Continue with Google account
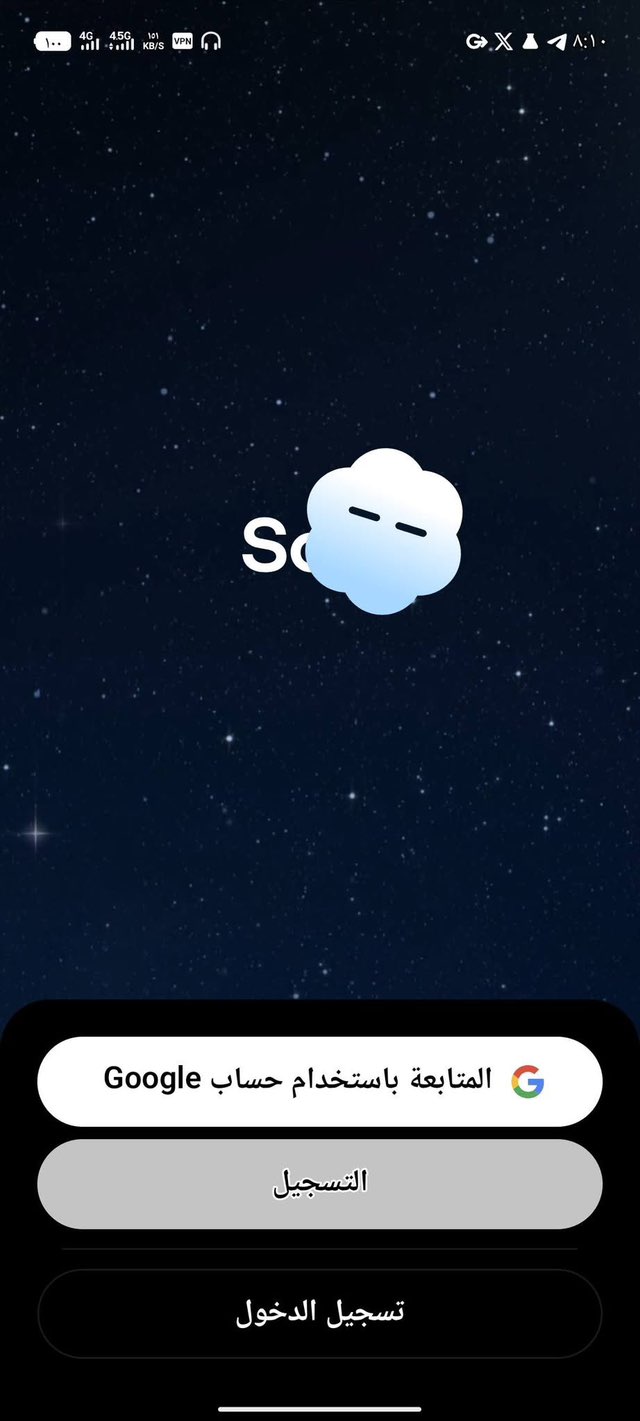The height and width of the screenshot is (1421, 640). click(320, 1081)
